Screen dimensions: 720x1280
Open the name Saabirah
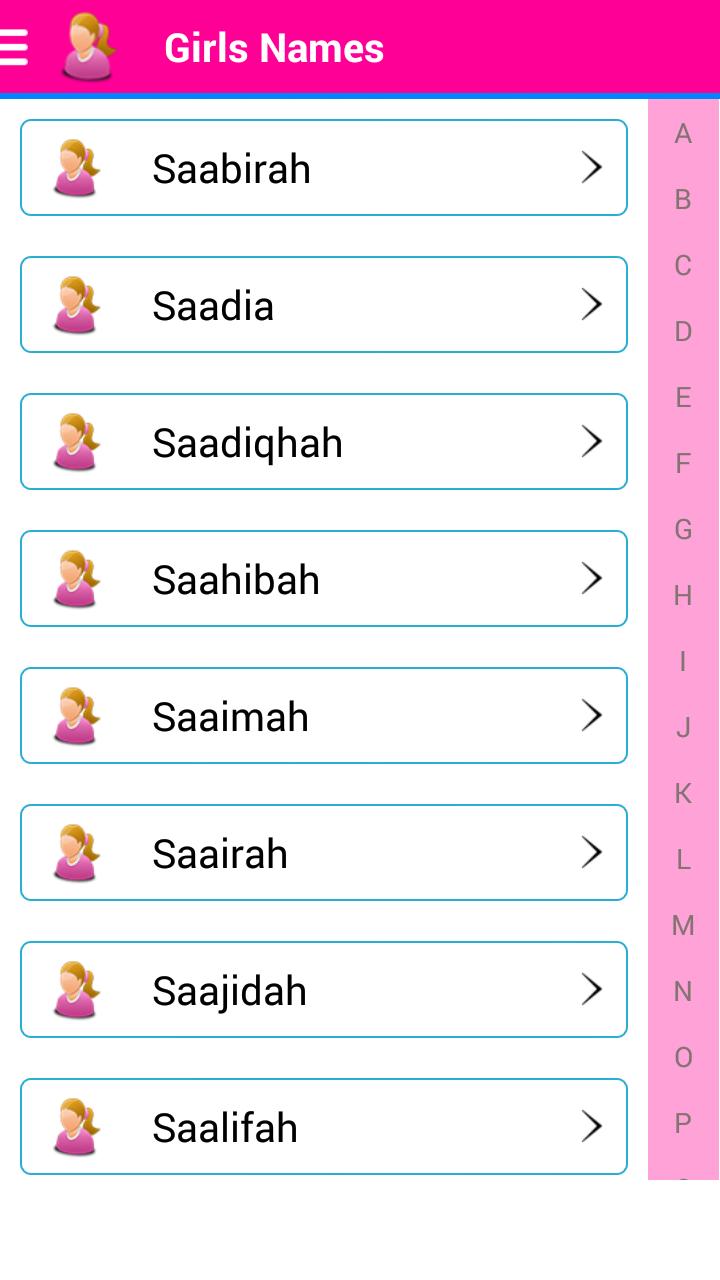coord(323,168)
